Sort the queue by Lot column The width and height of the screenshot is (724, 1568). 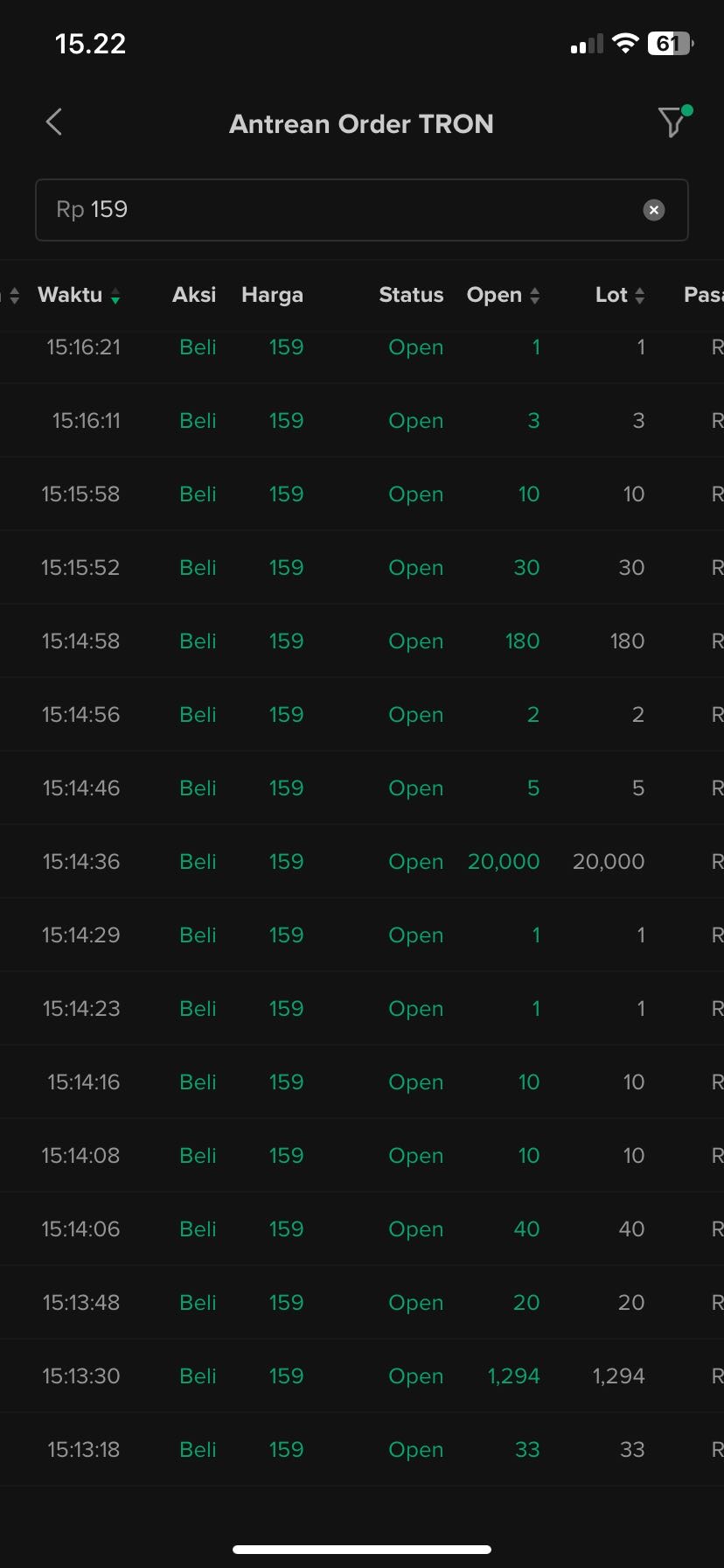click(620, 296)
